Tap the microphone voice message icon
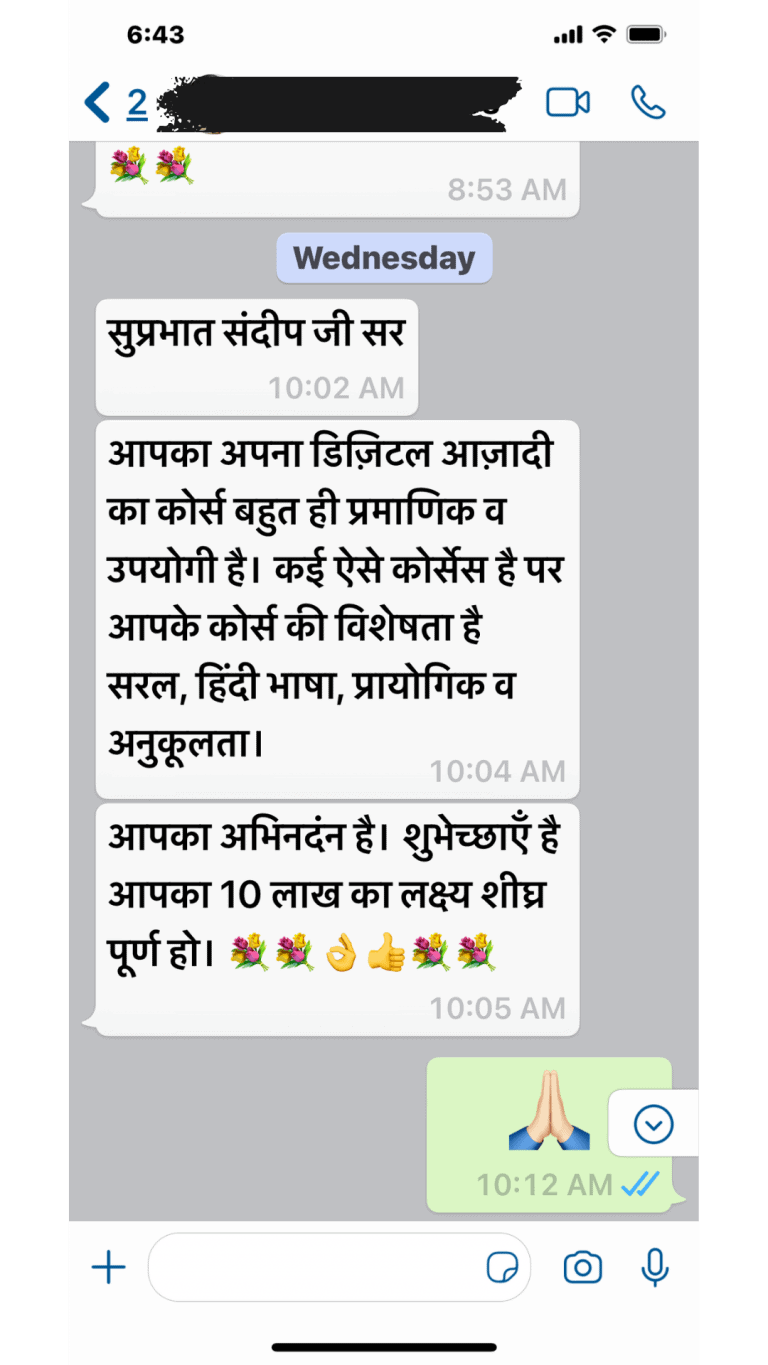768x1365 pixels. (x=654, y=1268)
